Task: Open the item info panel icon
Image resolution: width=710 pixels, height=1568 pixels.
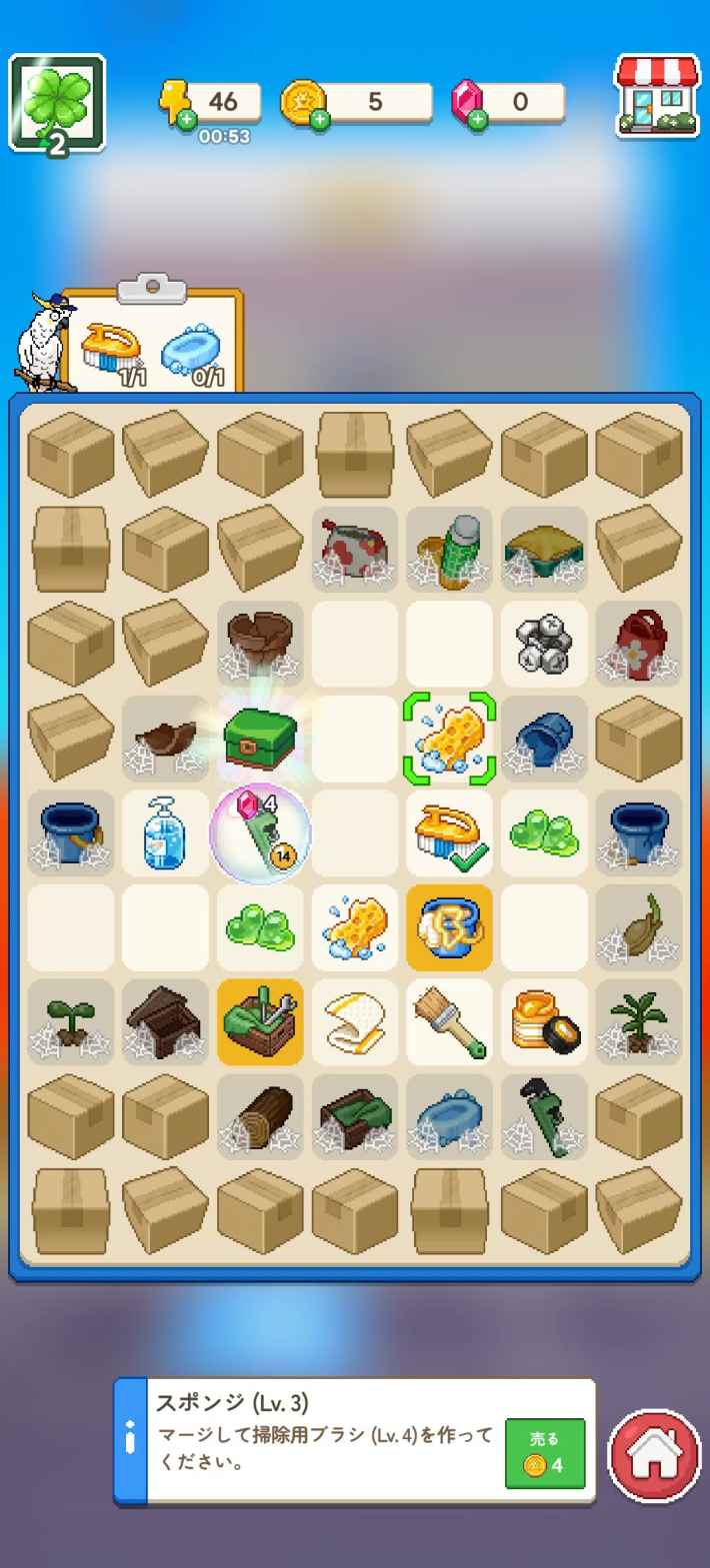Action: [130, 1440]
